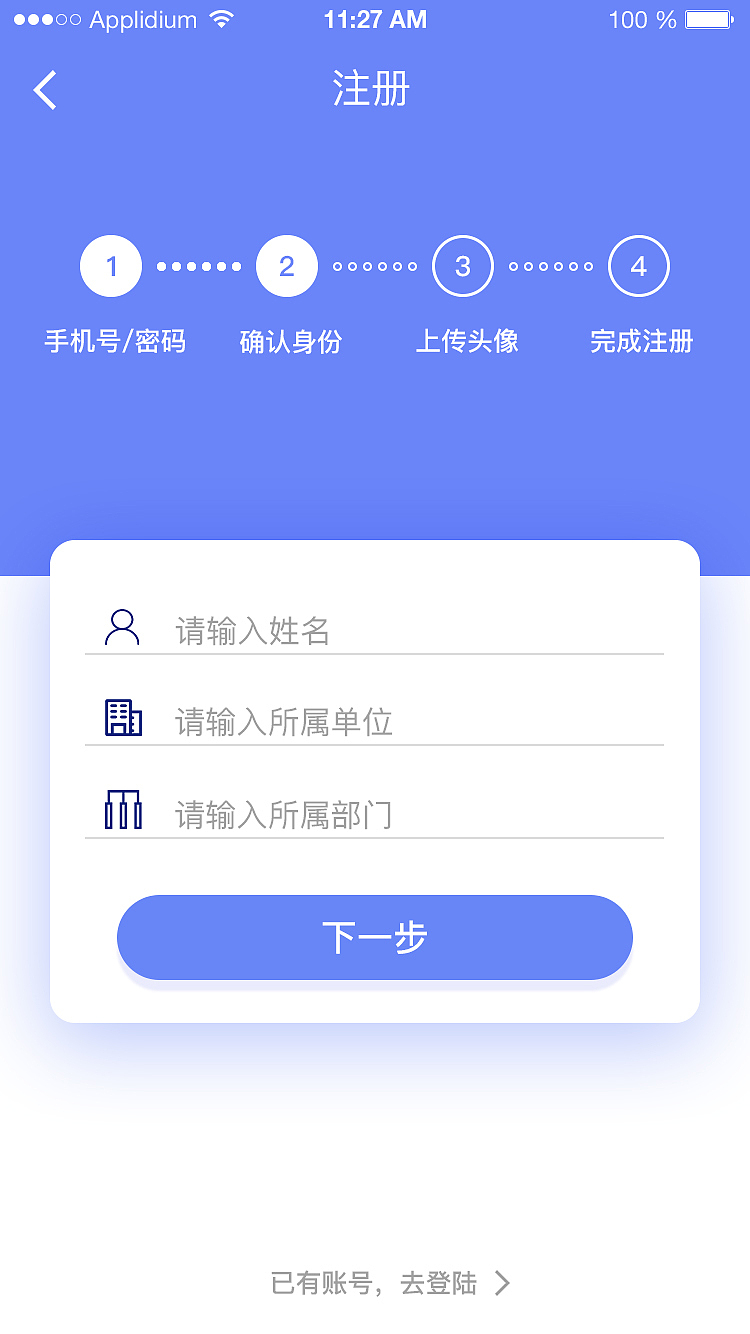Click the person icon beside the name field
Image resolution: width=750 pixels, height=1334 pixels.
click(x=121, y=626)
